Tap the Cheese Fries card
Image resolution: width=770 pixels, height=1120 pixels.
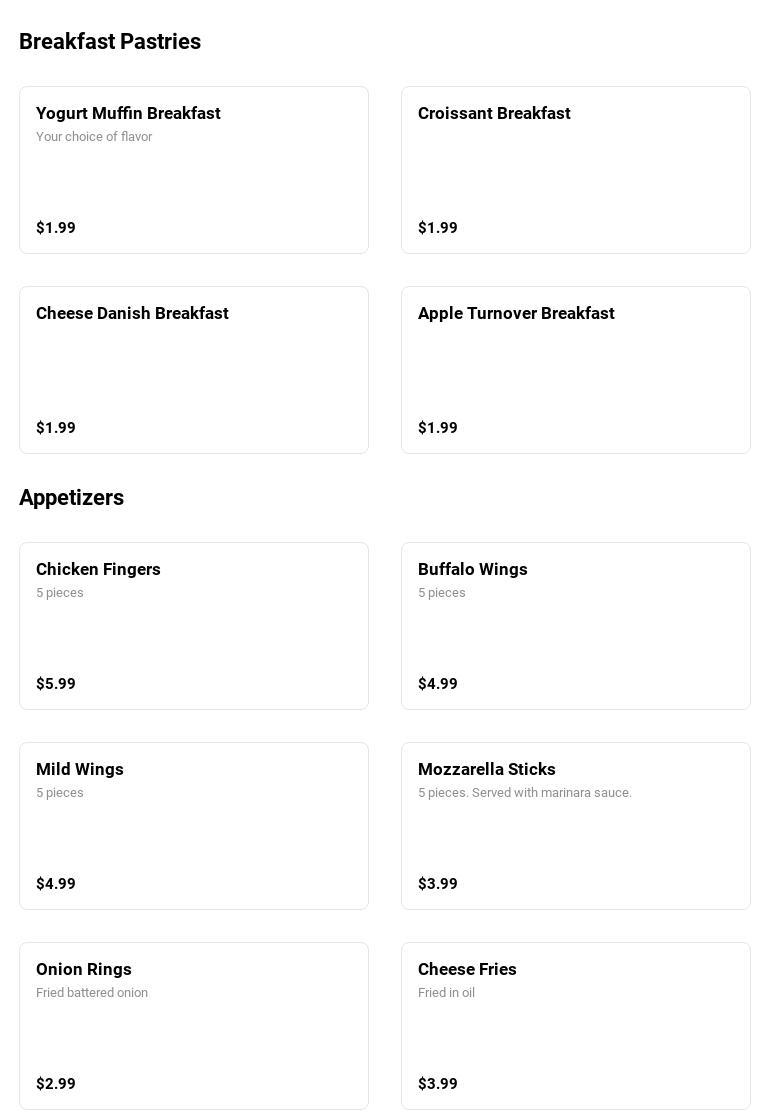[576, 1026]
